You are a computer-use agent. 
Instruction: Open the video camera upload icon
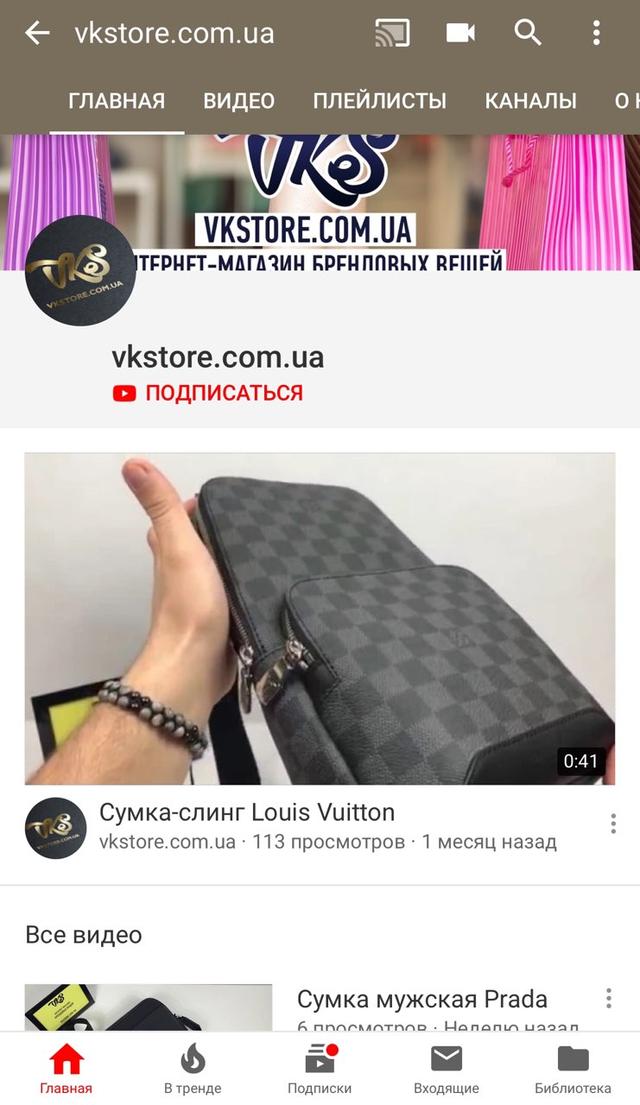[460, 33]
